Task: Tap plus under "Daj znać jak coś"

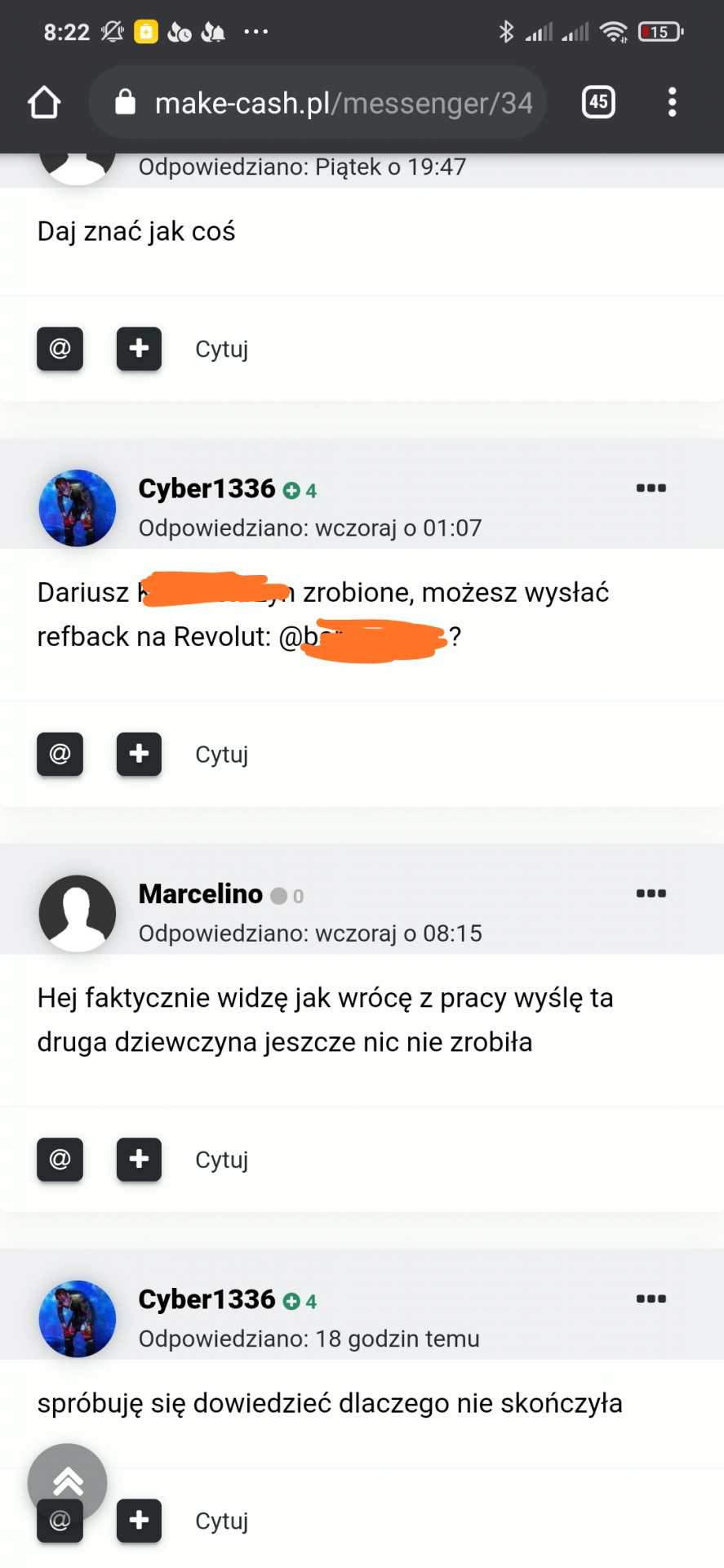Action: [x=139, y=349]
